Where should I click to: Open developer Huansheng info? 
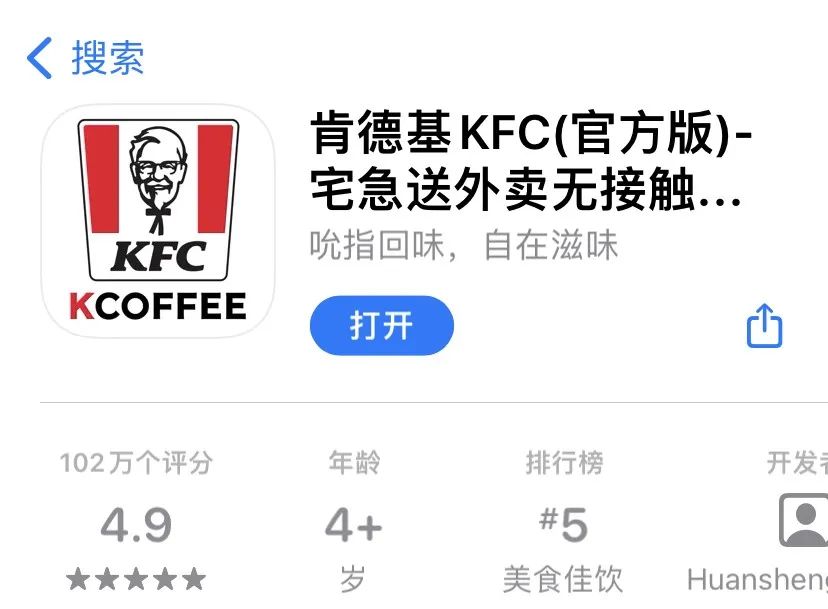(790, 522)
